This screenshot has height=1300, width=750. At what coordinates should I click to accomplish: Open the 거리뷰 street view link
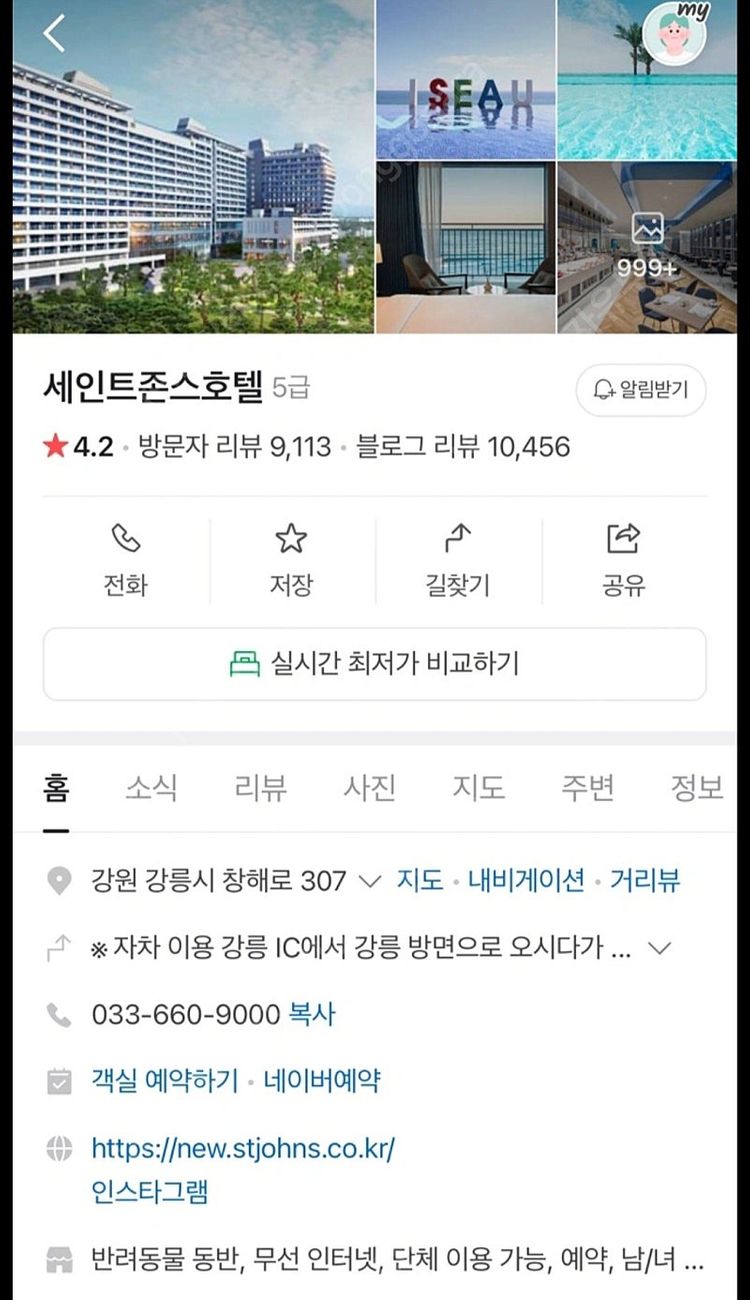[x=644, y=881]
